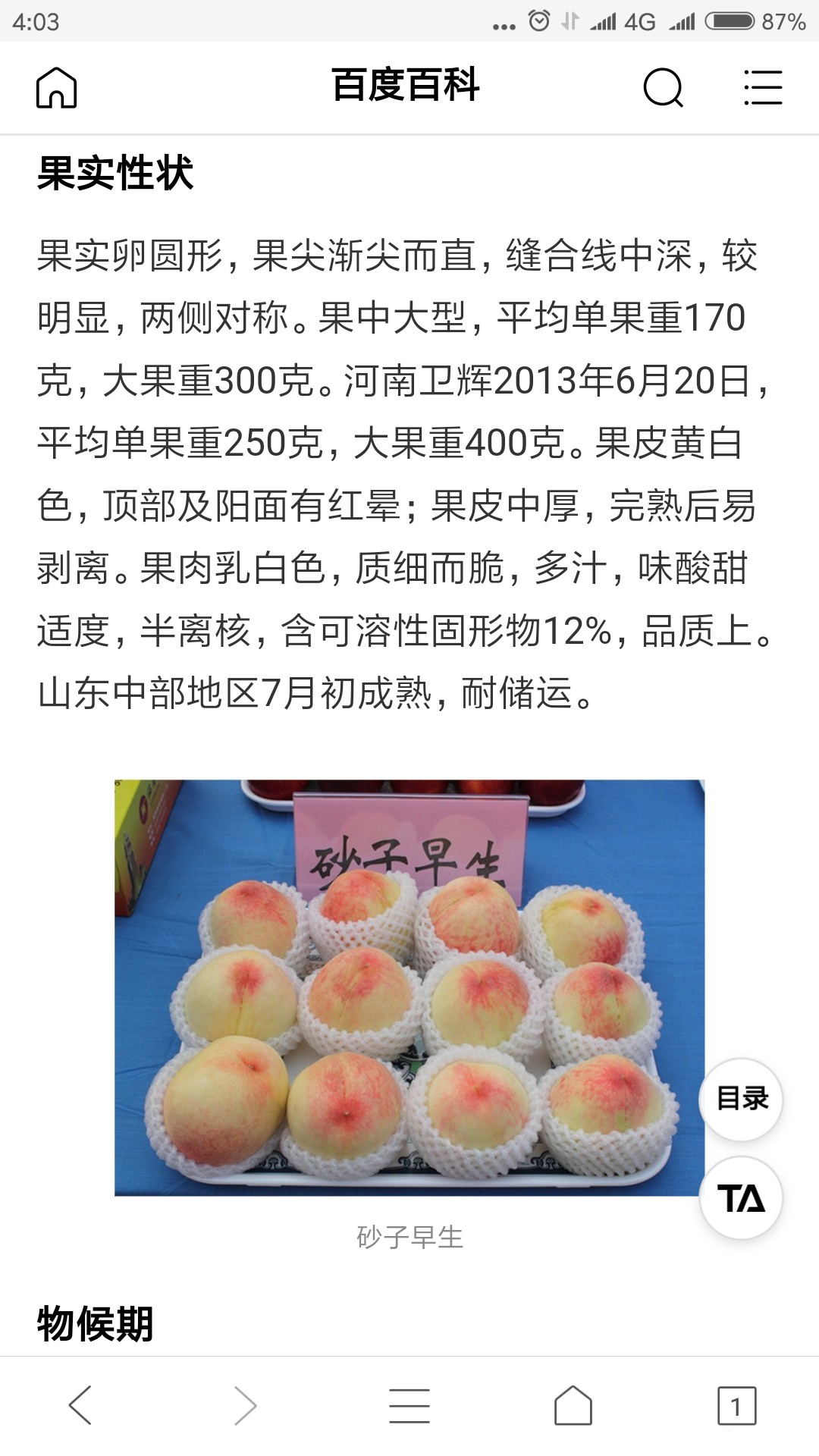Go back to the previous page
819x1456 pixels.
tap(80, 1405)
